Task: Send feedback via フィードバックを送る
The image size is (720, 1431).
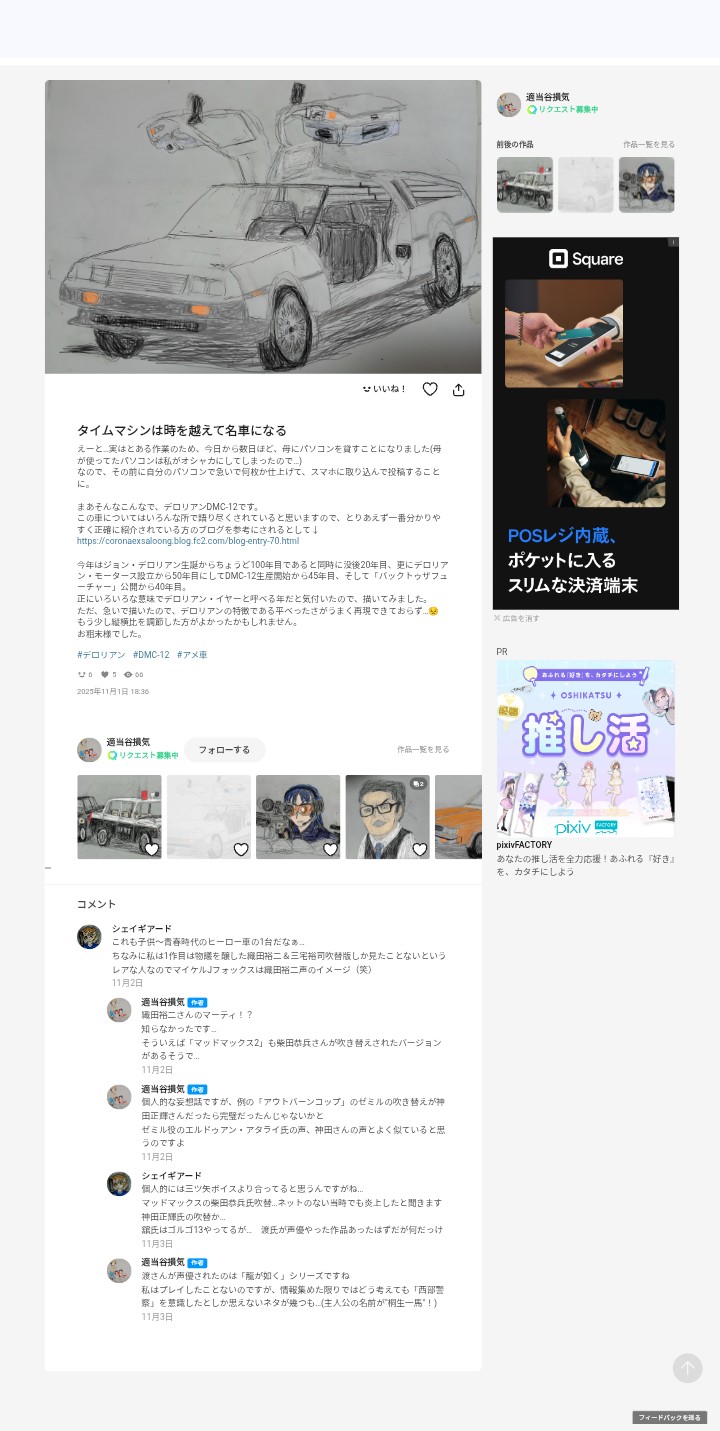Action: (669, 1417)
